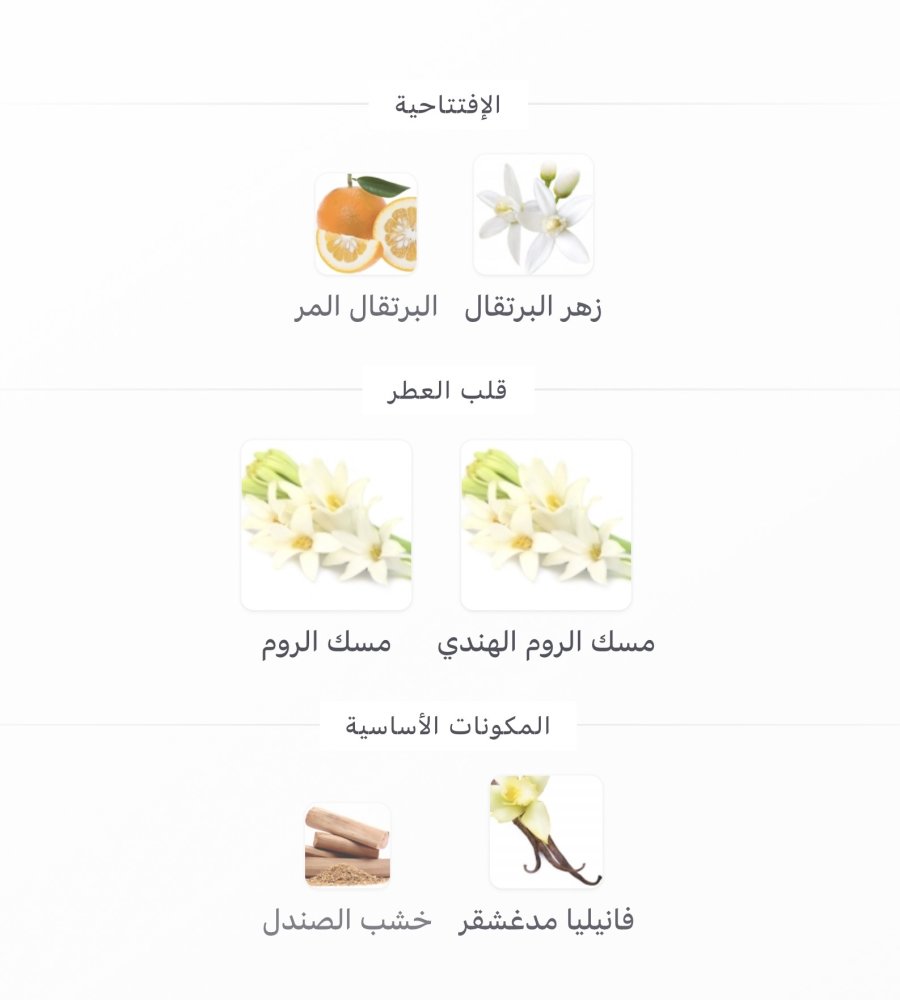Viewport: 900px width, 1000px height.
Task: View the خشب الصندل note
Action: tap(347, 846)
